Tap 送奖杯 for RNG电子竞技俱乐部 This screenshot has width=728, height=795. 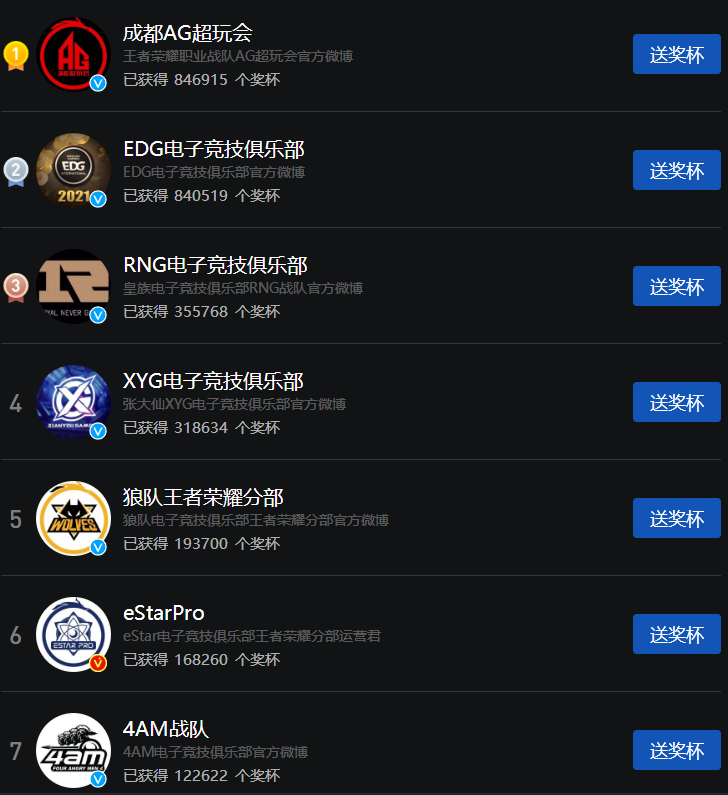coord(676,286)
